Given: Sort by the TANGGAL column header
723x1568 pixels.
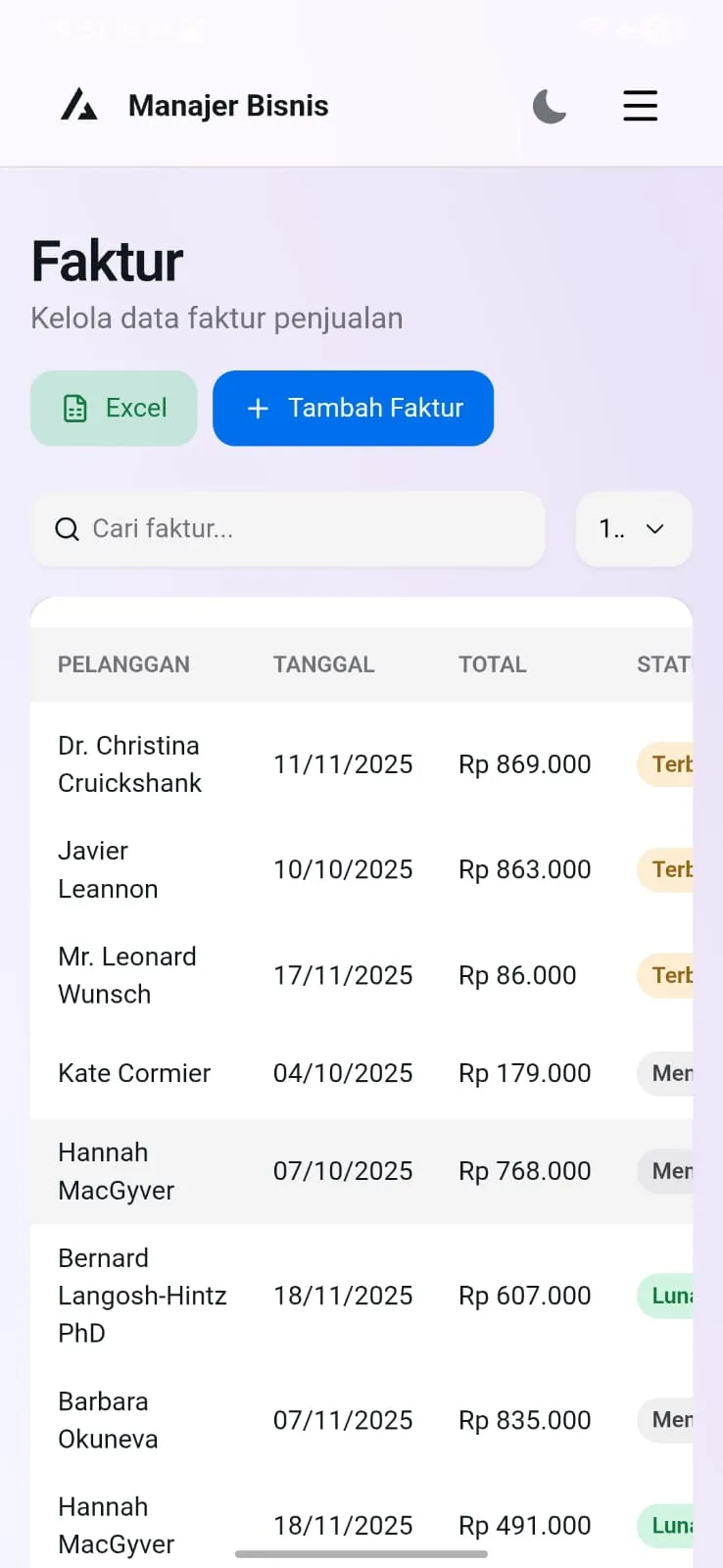Looking at the screenshot, I should [323, 664].
